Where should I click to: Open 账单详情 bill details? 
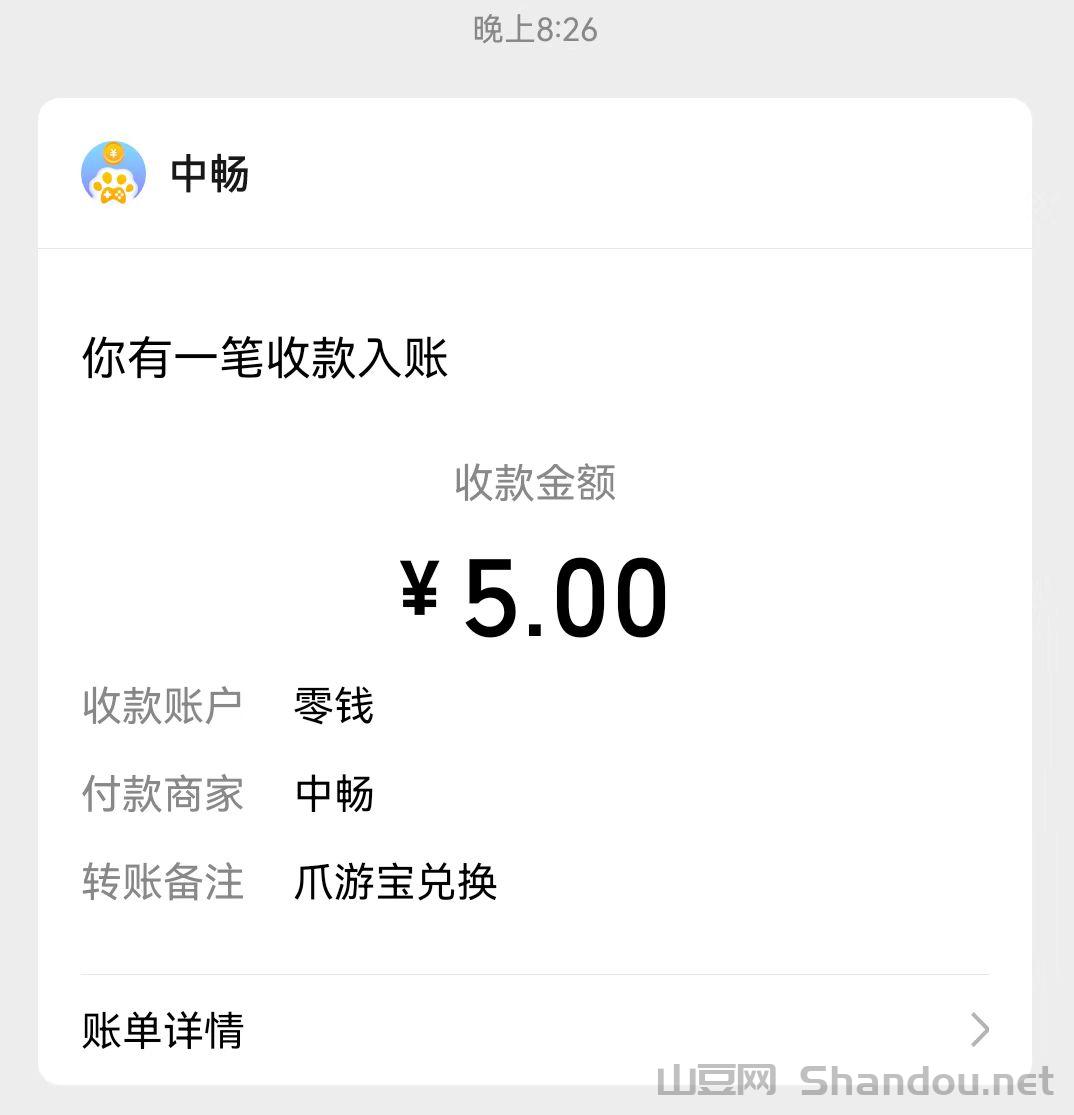(x=534, y=1030)
